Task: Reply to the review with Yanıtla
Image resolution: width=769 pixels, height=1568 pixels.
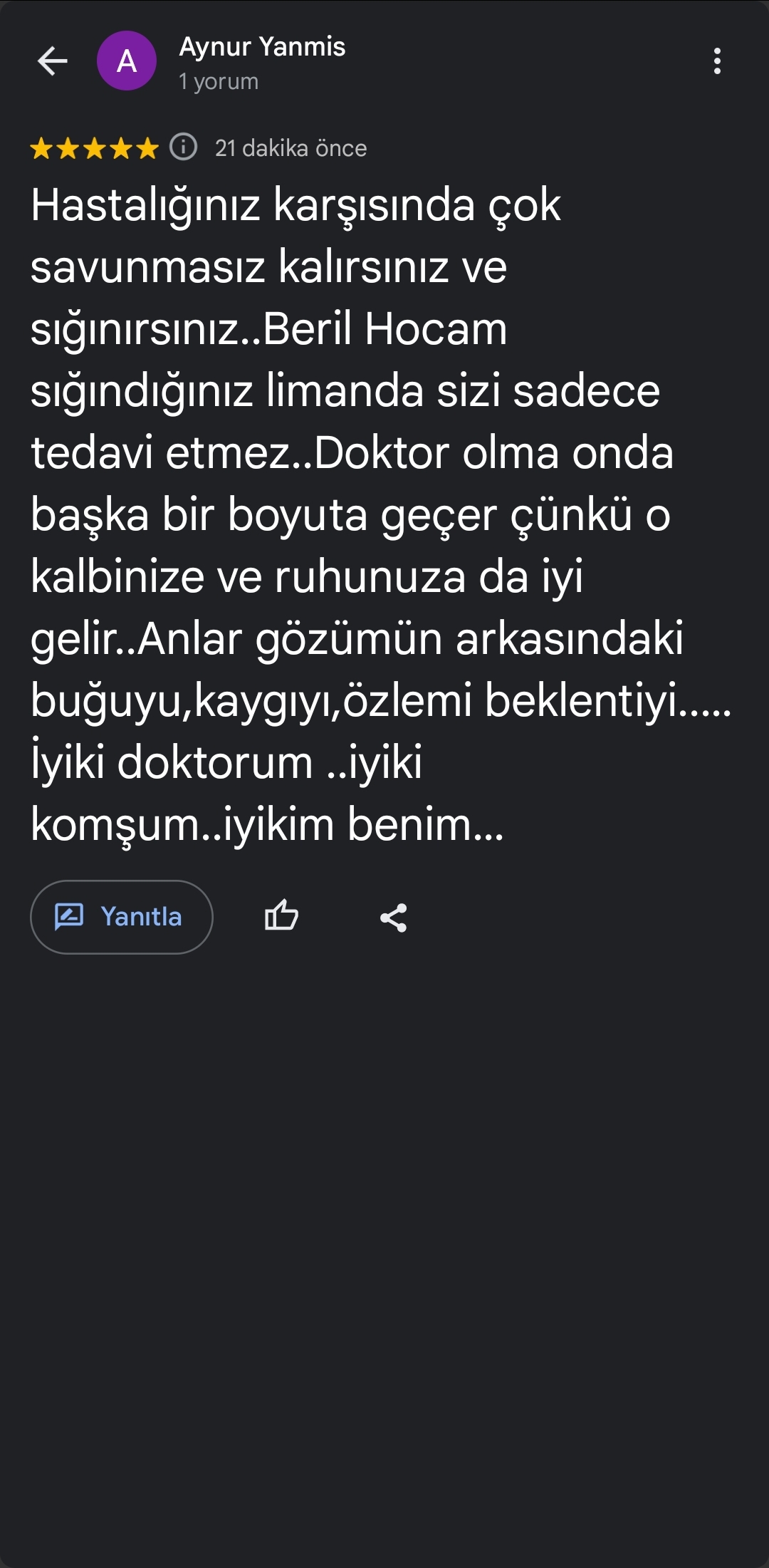Action: 122,917
